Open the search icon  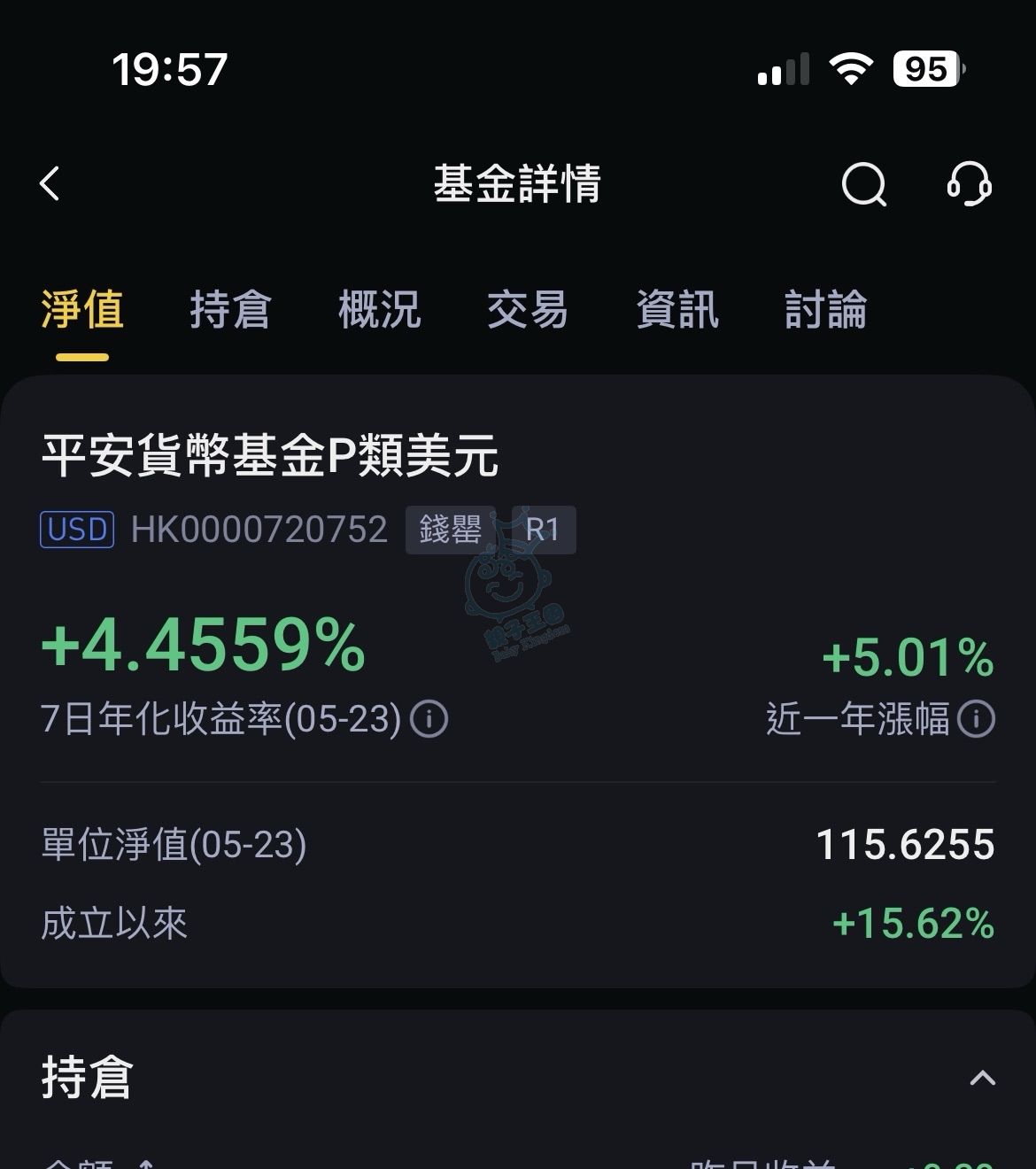coord(863,184)
